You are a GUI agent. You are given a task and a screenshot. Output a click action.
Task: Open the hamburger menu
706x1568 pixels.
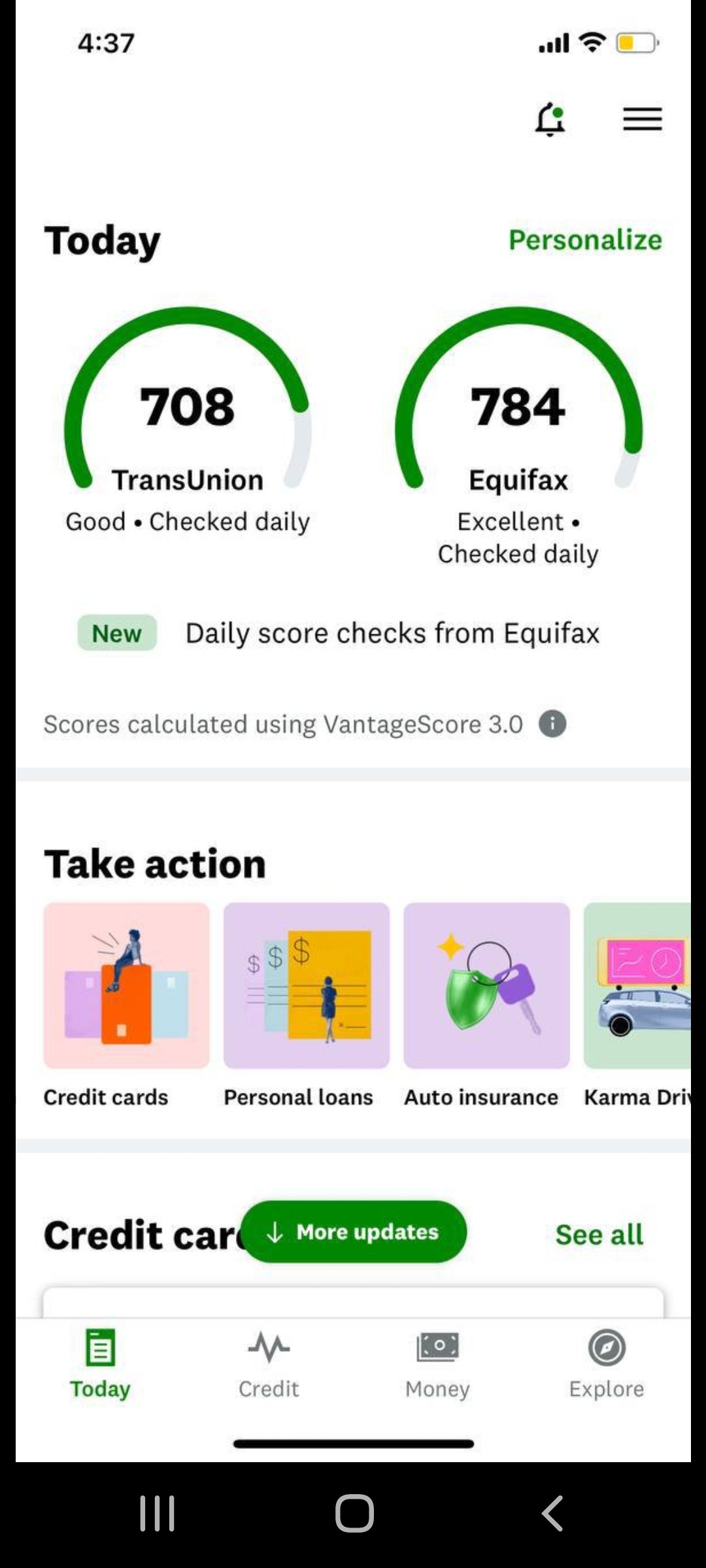(x=642, y=120)
